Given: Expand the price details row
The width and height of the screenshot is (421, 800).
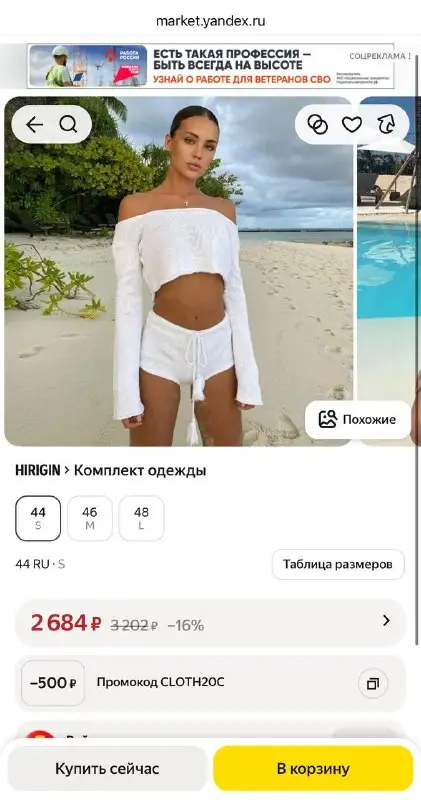Looking at the screenshot, I should point(211,623).
